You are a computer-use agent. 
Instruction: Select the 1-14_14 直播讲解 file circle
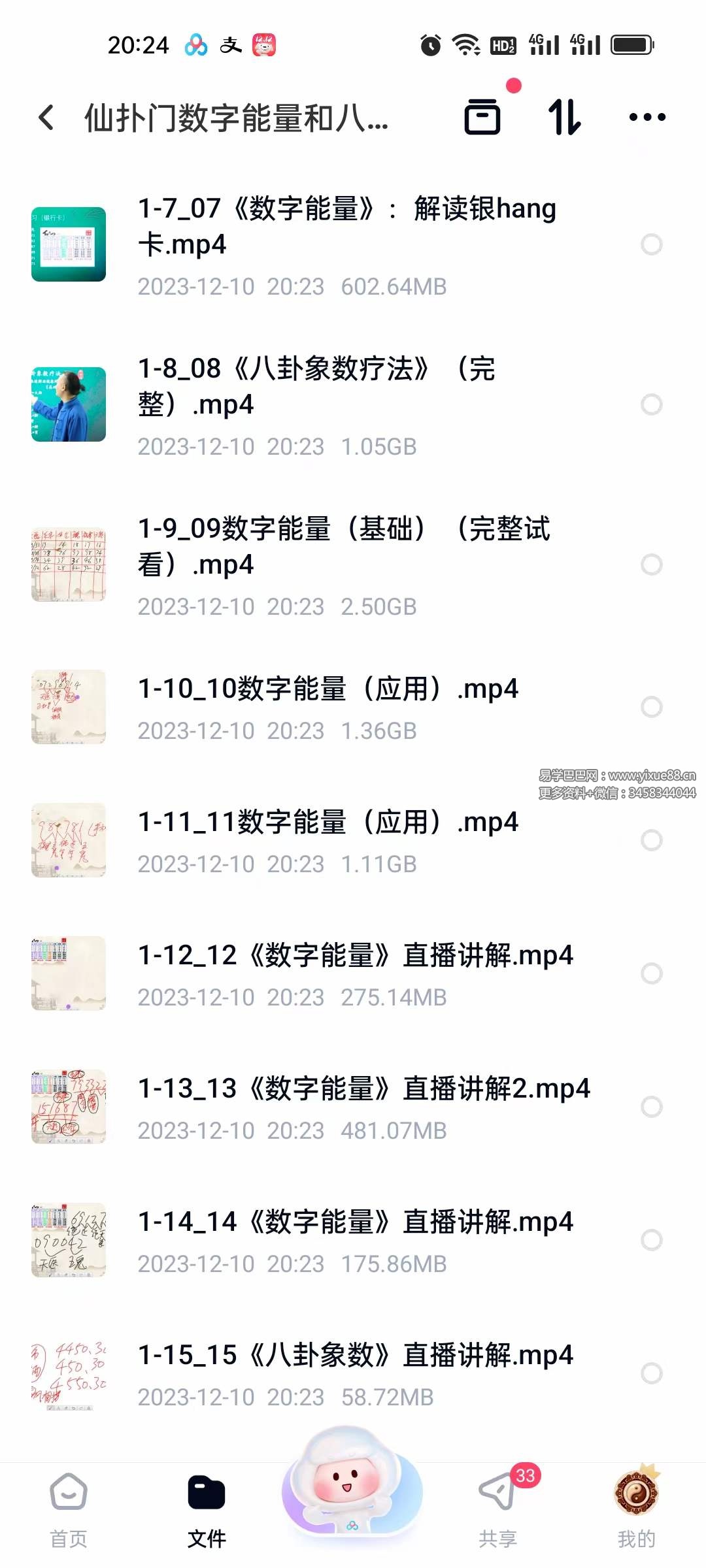(651, 1240)
